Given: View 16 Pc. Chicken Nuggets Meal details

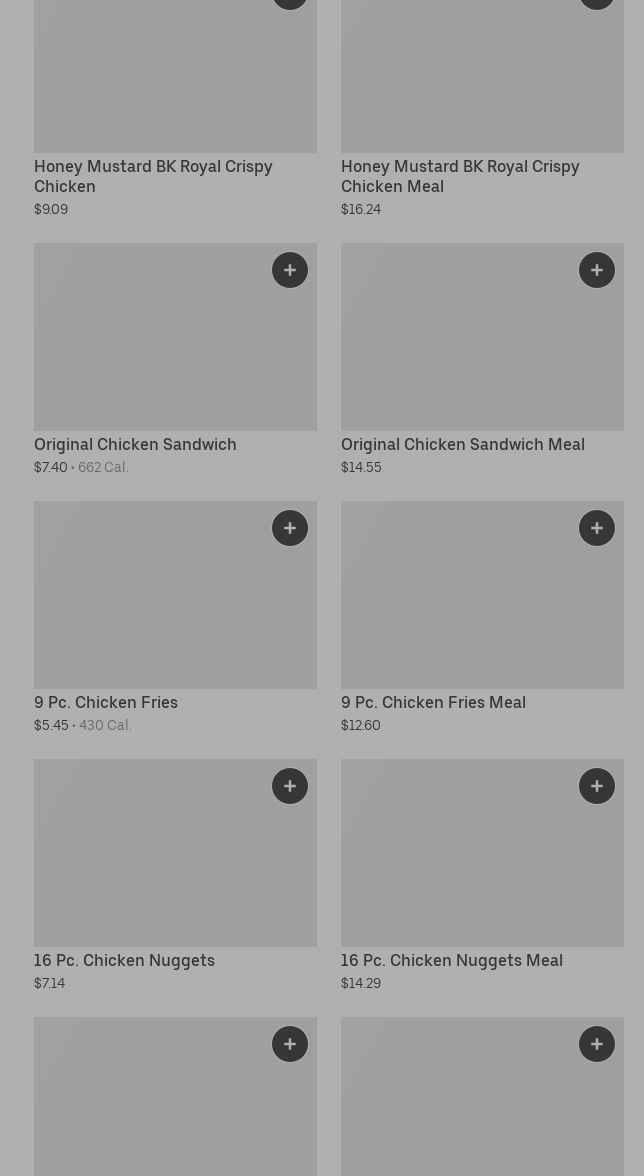Looking at the screenshot, I should 451,961.
